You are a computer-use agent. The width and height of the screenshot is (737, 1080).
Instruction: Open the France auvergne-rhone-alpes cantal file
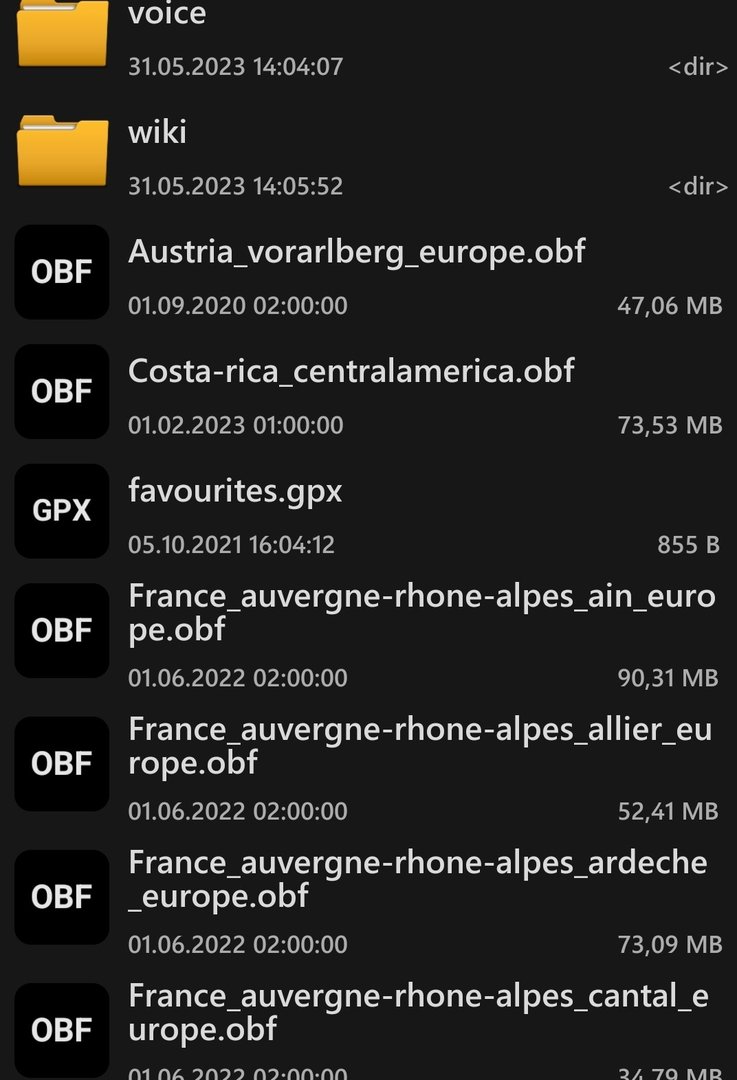pos(418,1011)
